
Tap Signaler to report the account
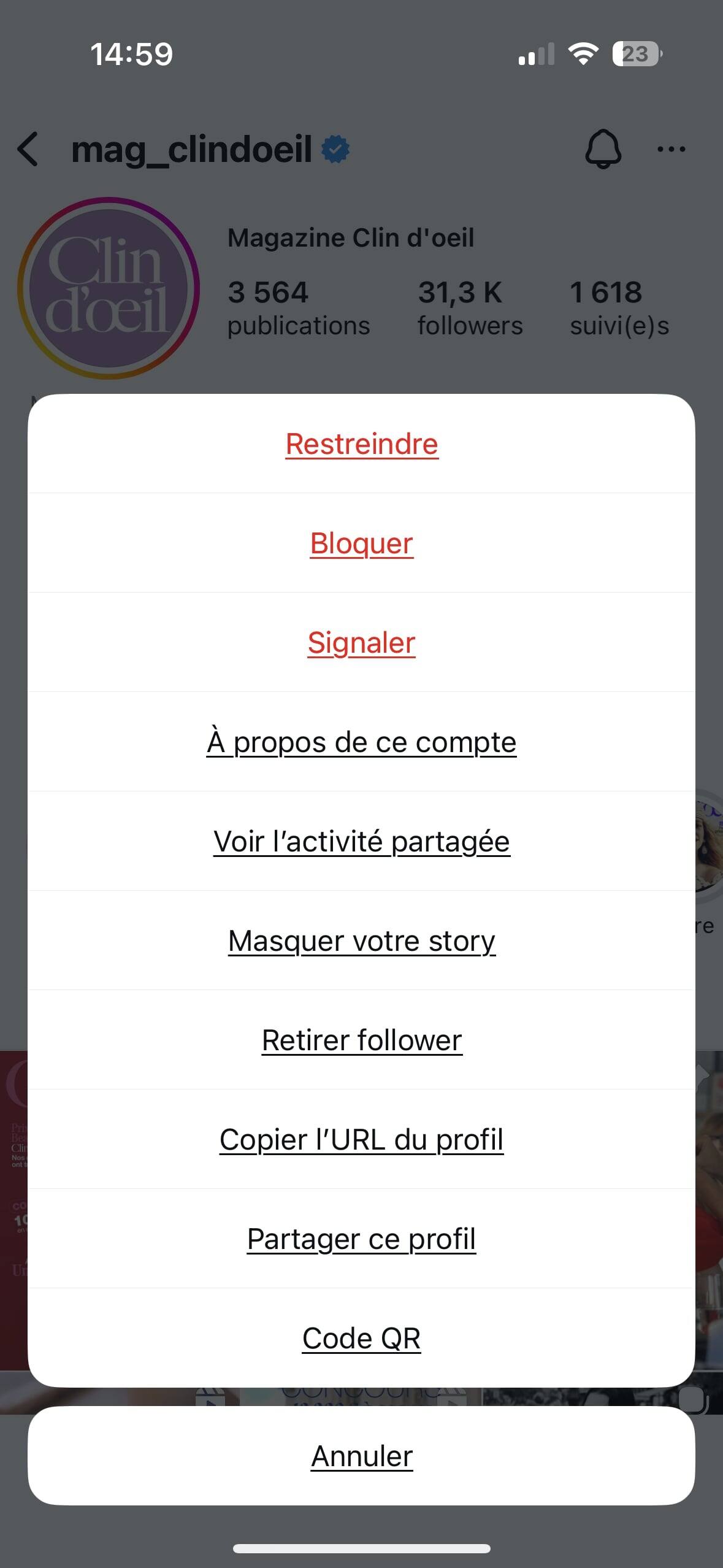tap(362, 643)
